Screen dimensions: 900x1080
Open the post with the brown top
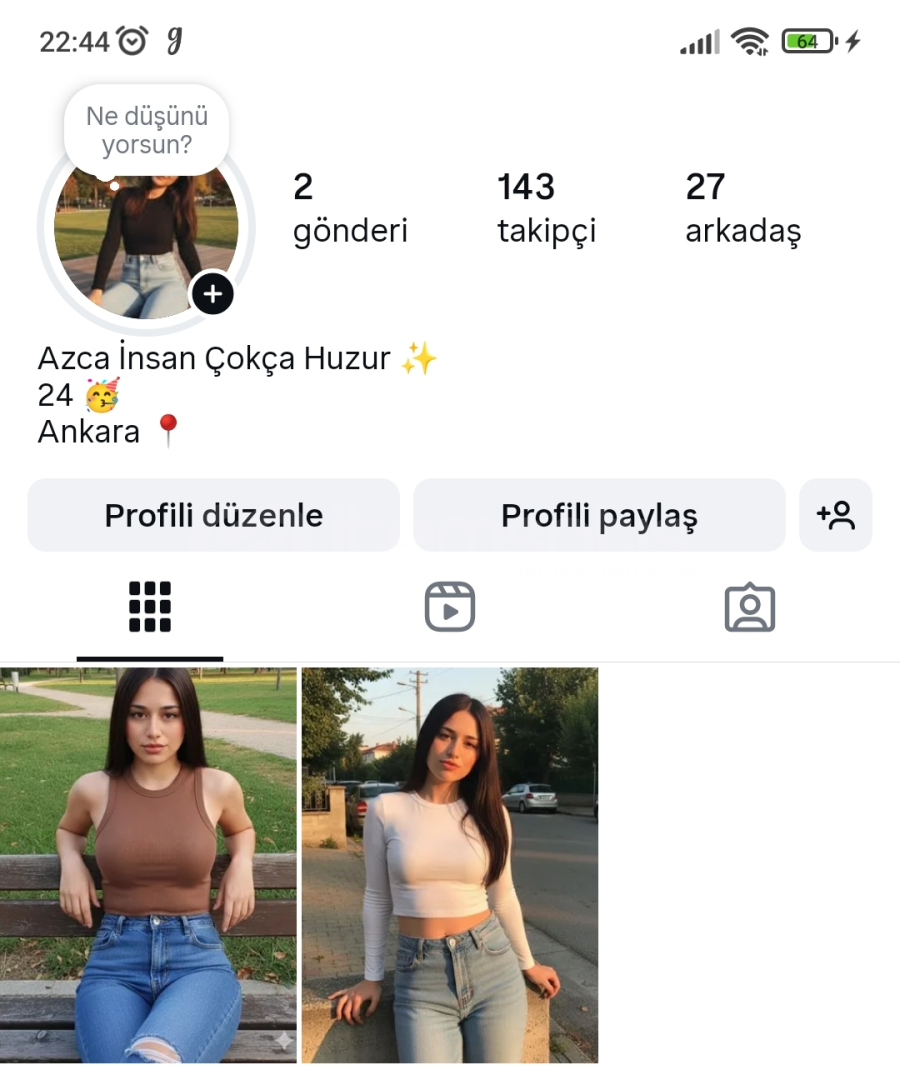click(x=148, y=865)
